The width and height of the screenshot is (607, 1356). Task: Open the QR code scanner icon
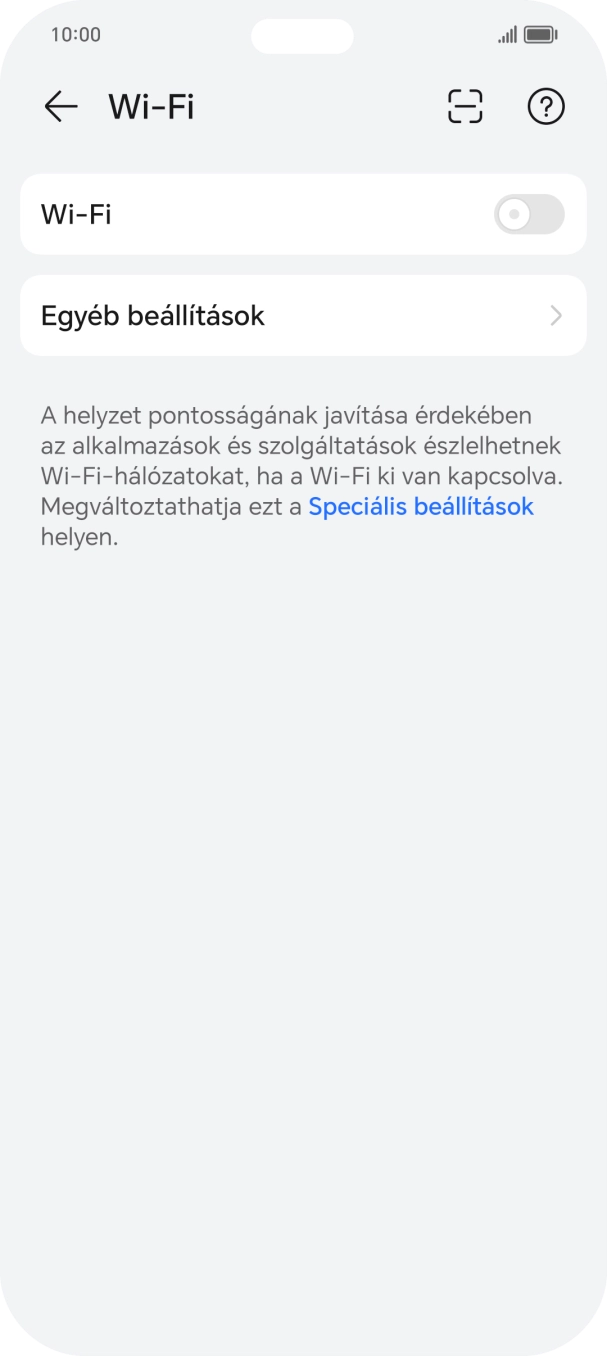point(465,106)
